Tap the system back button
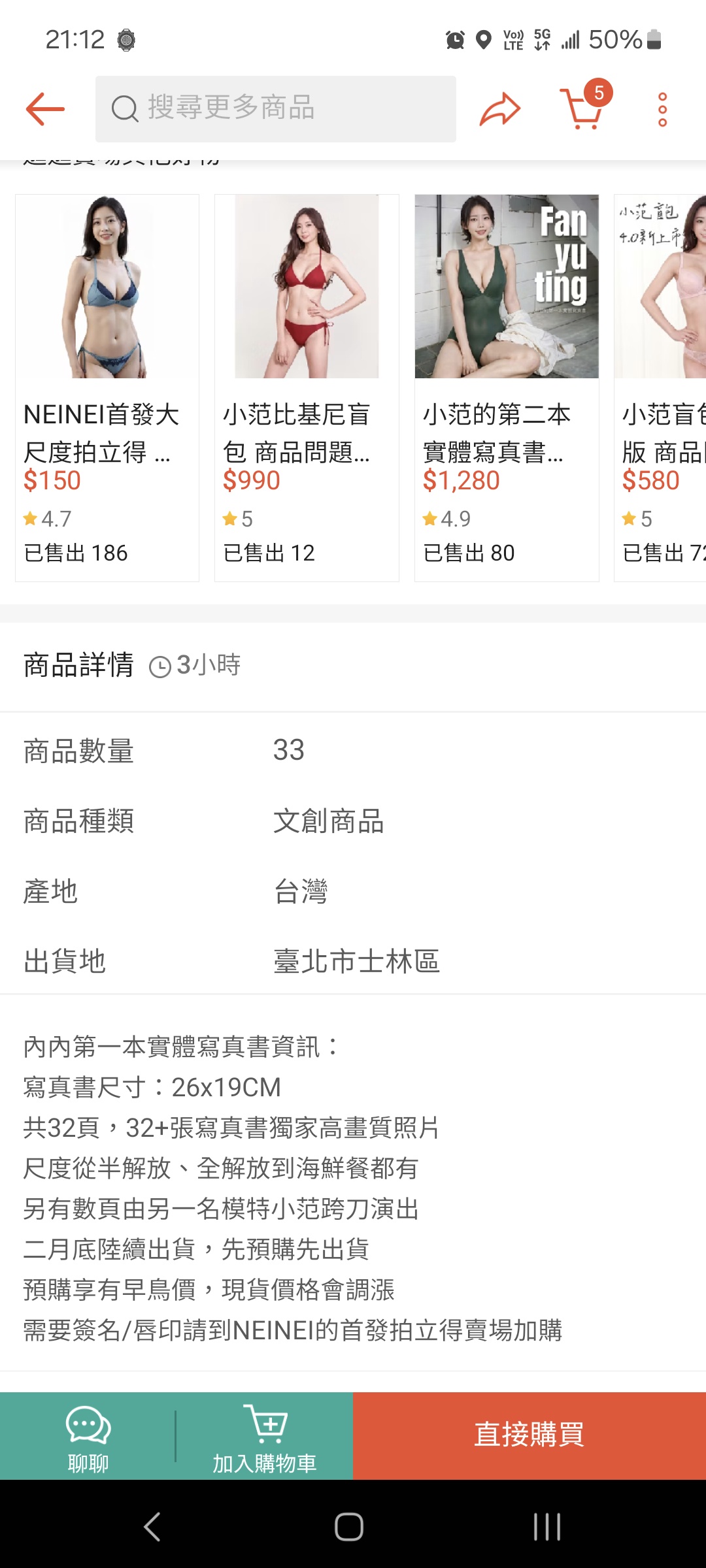 pyautogui.click(x=152, y=1527)
